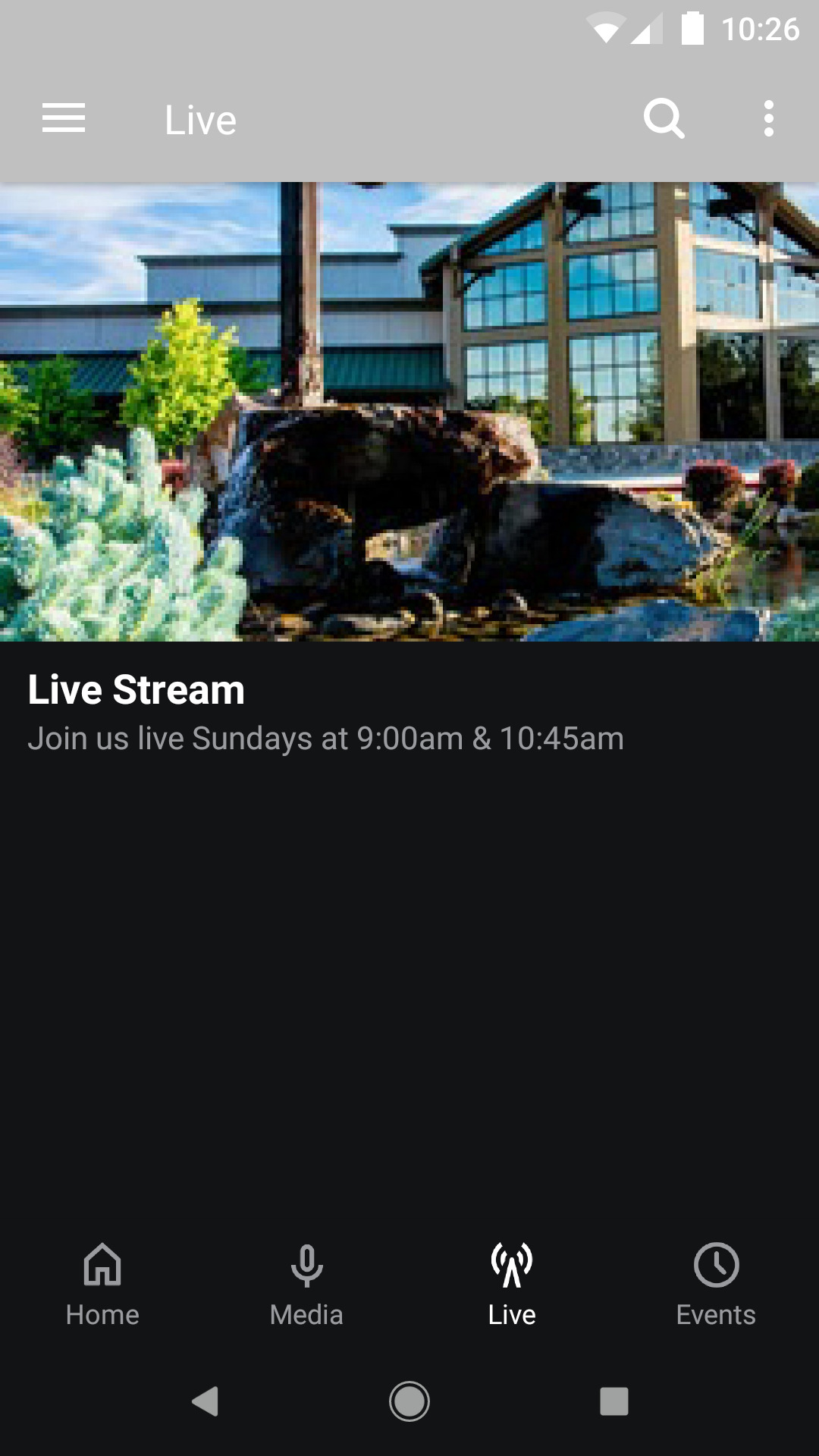Open the recent apps view
This screenshot has height=1456, width=819.
pyautogui.click(x=614, y=1401)
